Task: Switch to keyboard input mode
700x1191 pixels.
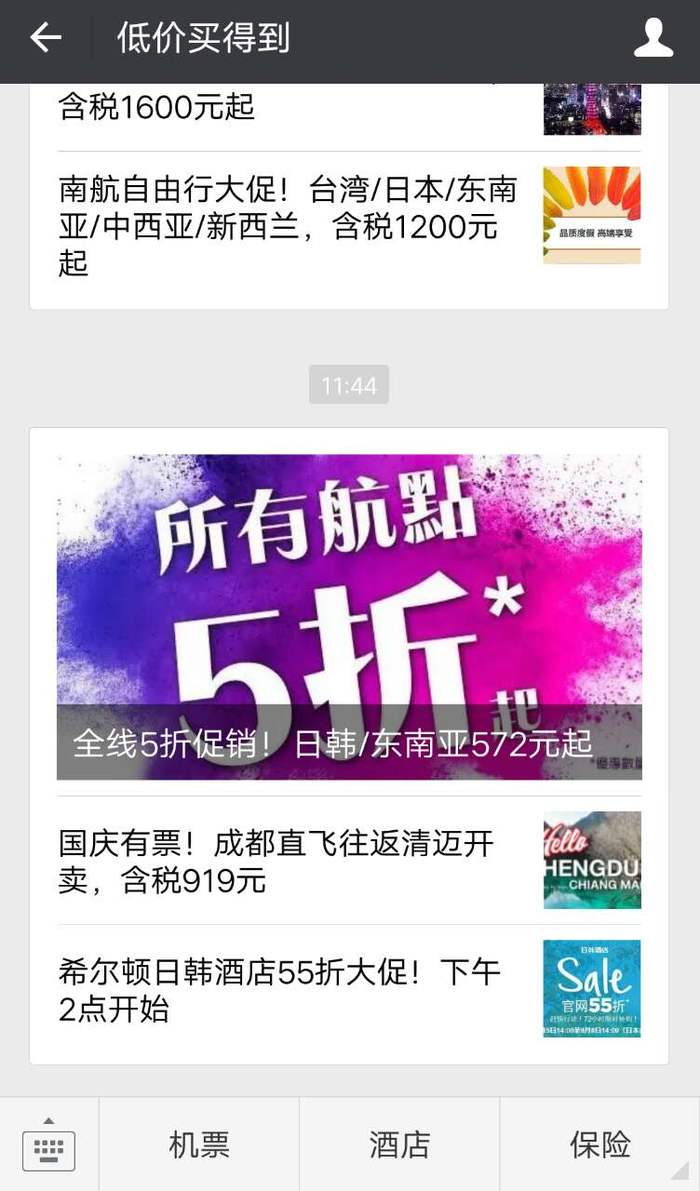Action: tap(49, 1145)
